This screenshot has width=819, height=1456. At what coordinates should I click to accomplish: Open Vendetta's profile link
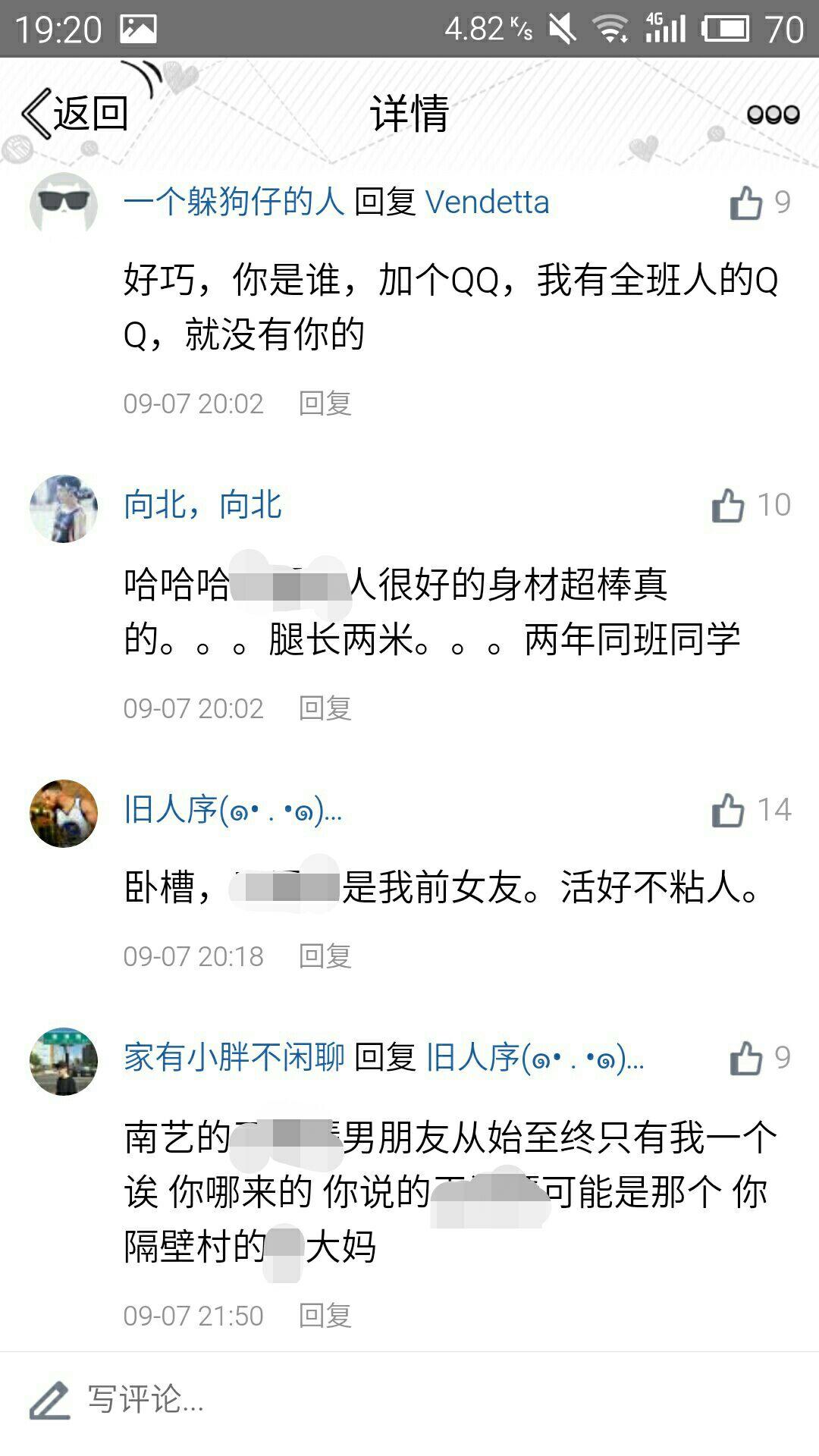(x=487, y=202)
